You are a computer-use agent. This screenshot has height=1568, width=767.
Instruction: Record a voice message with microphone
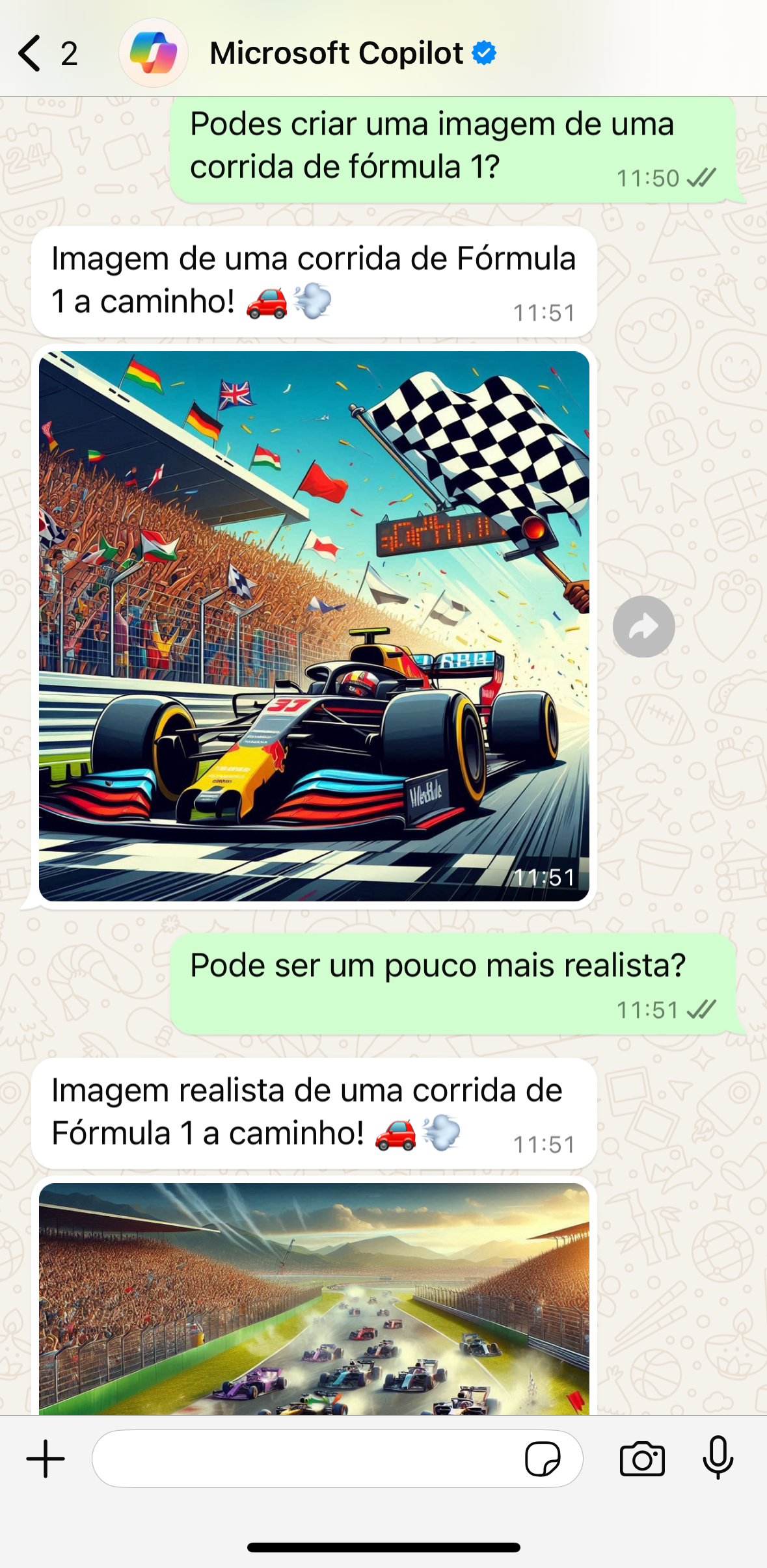718,1459
